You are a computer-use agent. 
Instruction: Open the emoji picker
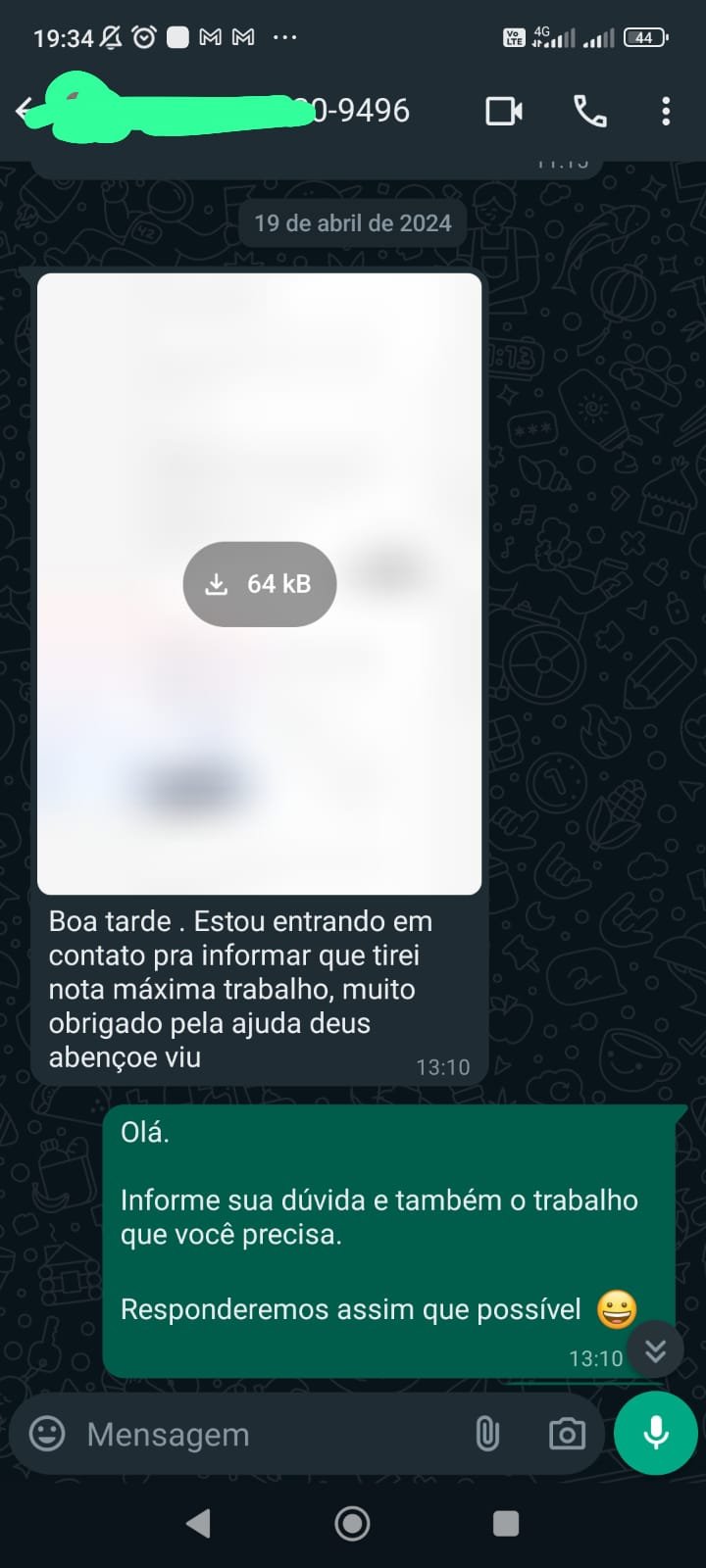(x=46, y=1434)
